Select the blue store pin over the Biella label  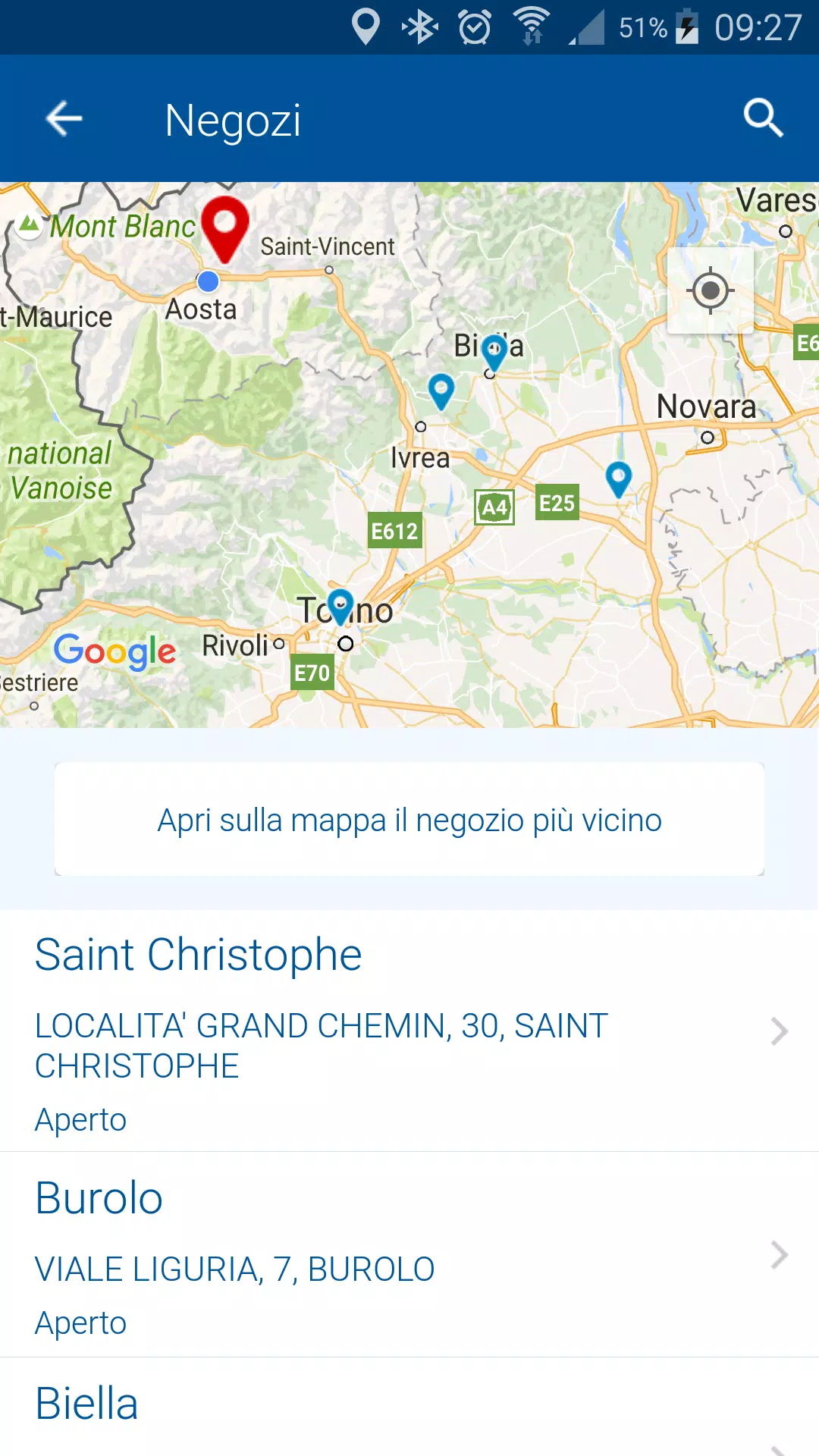tap(494, 353)
